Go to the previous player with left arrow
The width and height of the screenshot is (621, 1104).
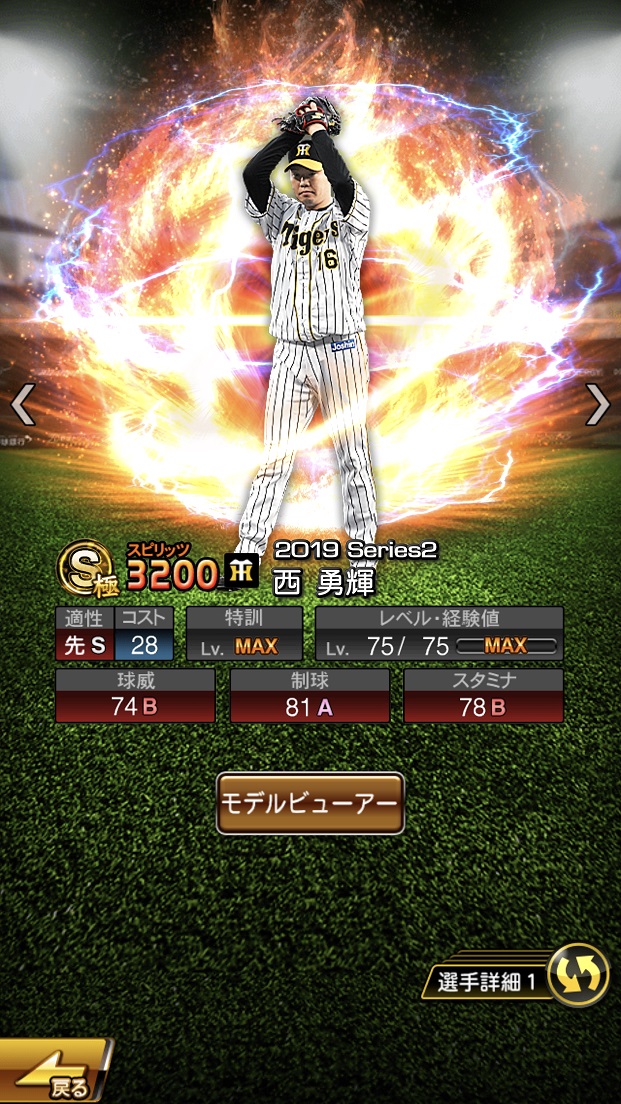pos(23,404)
